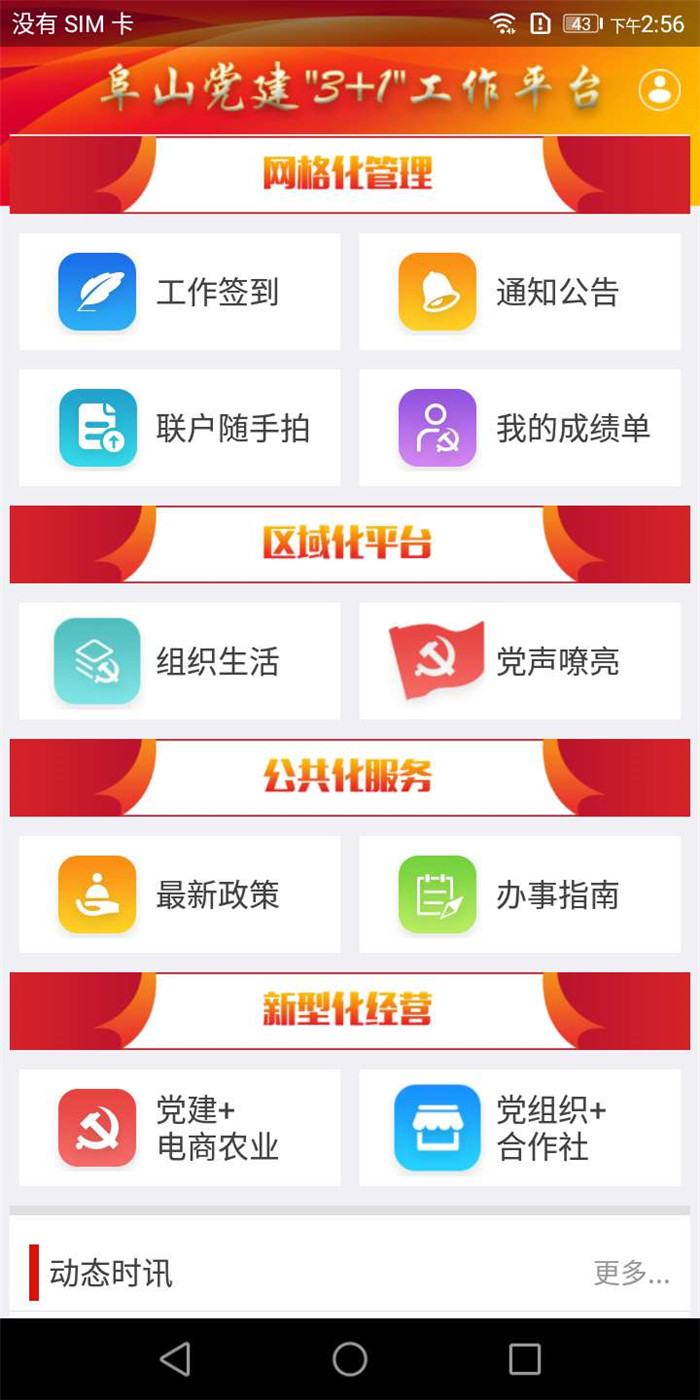View 我的成绩单 report card
The width and height of the screenshot is (700, 1400).
pyautogui.click(x=520, y=428)
